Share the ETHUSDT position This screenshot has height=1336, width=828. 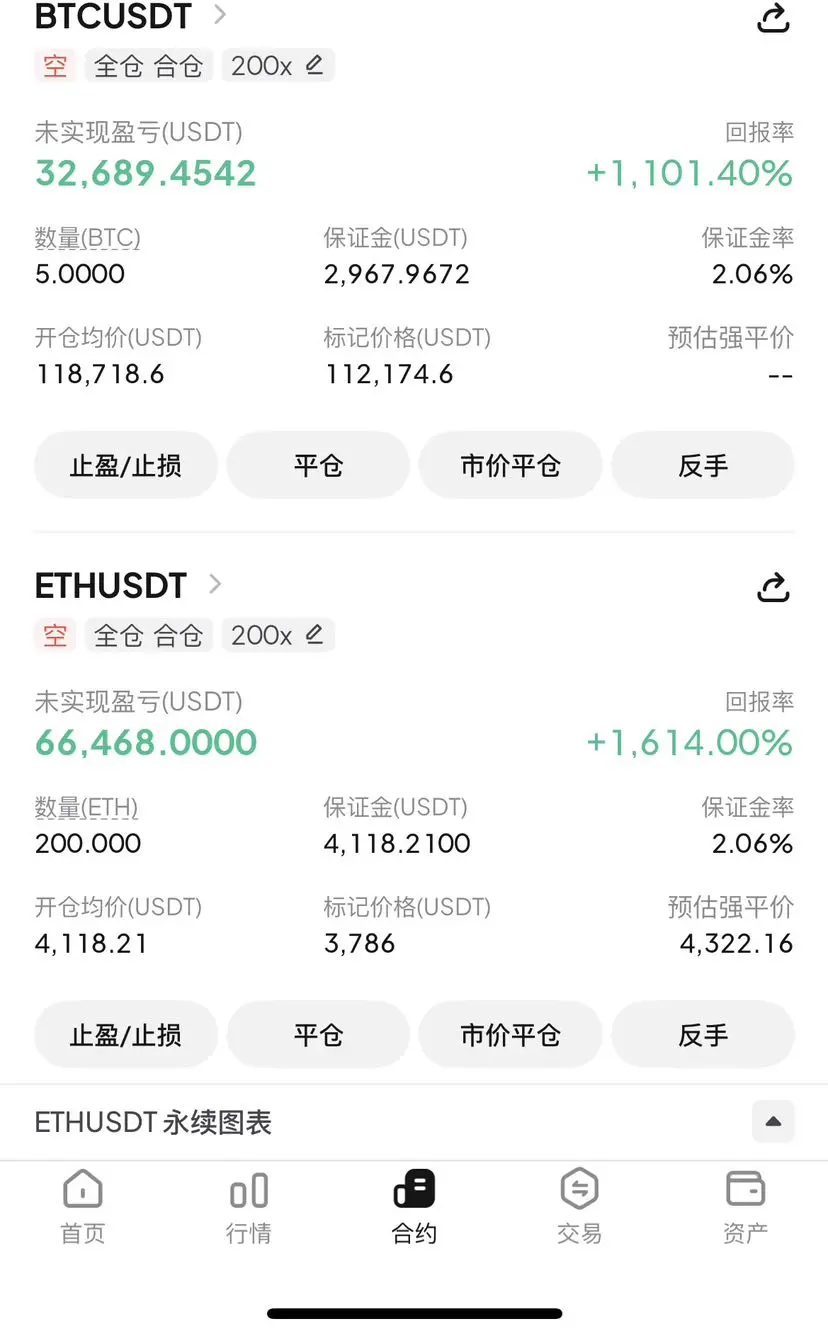point(773,588)
